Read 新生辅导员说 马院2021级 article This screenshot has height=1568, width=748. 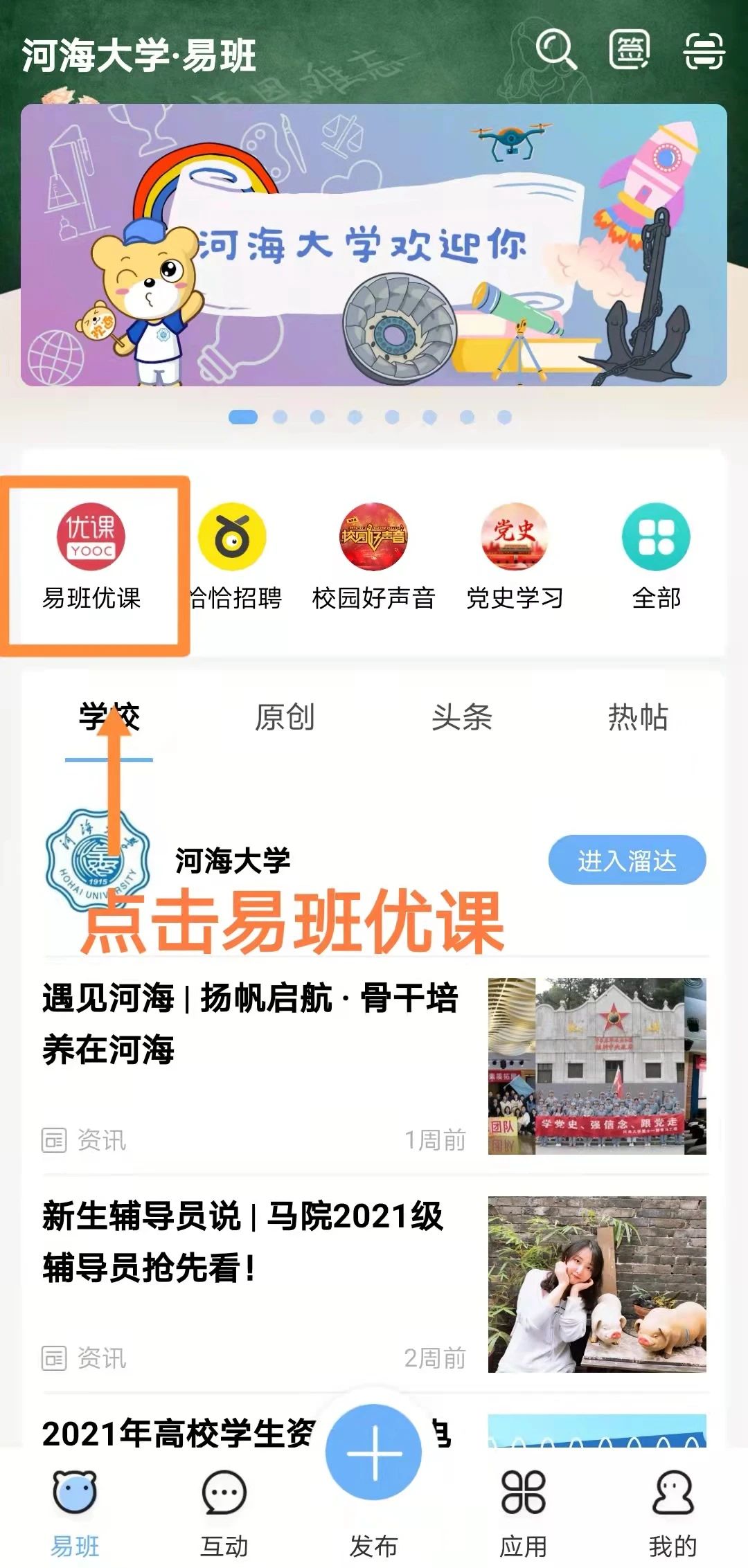point(242,1241)
